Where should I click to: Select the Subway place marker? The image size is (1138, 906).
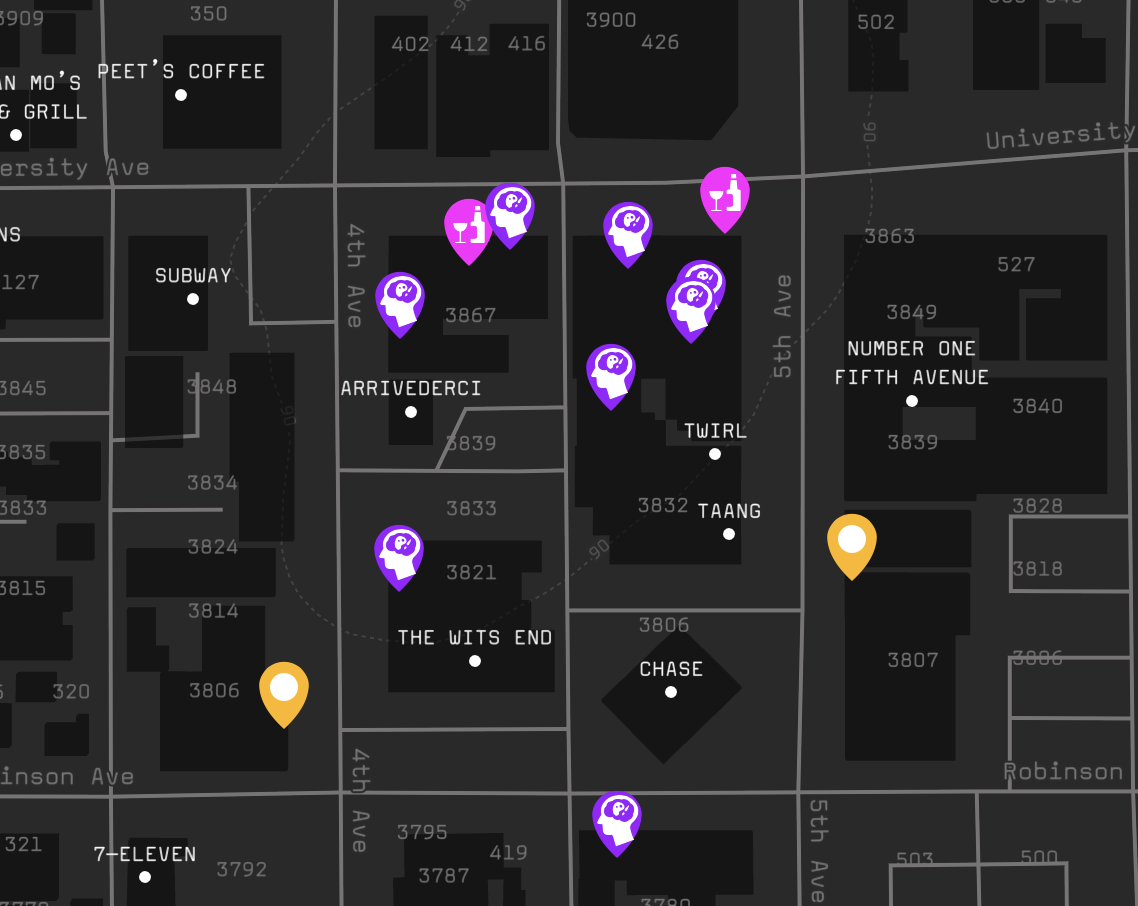coord(193,299)
